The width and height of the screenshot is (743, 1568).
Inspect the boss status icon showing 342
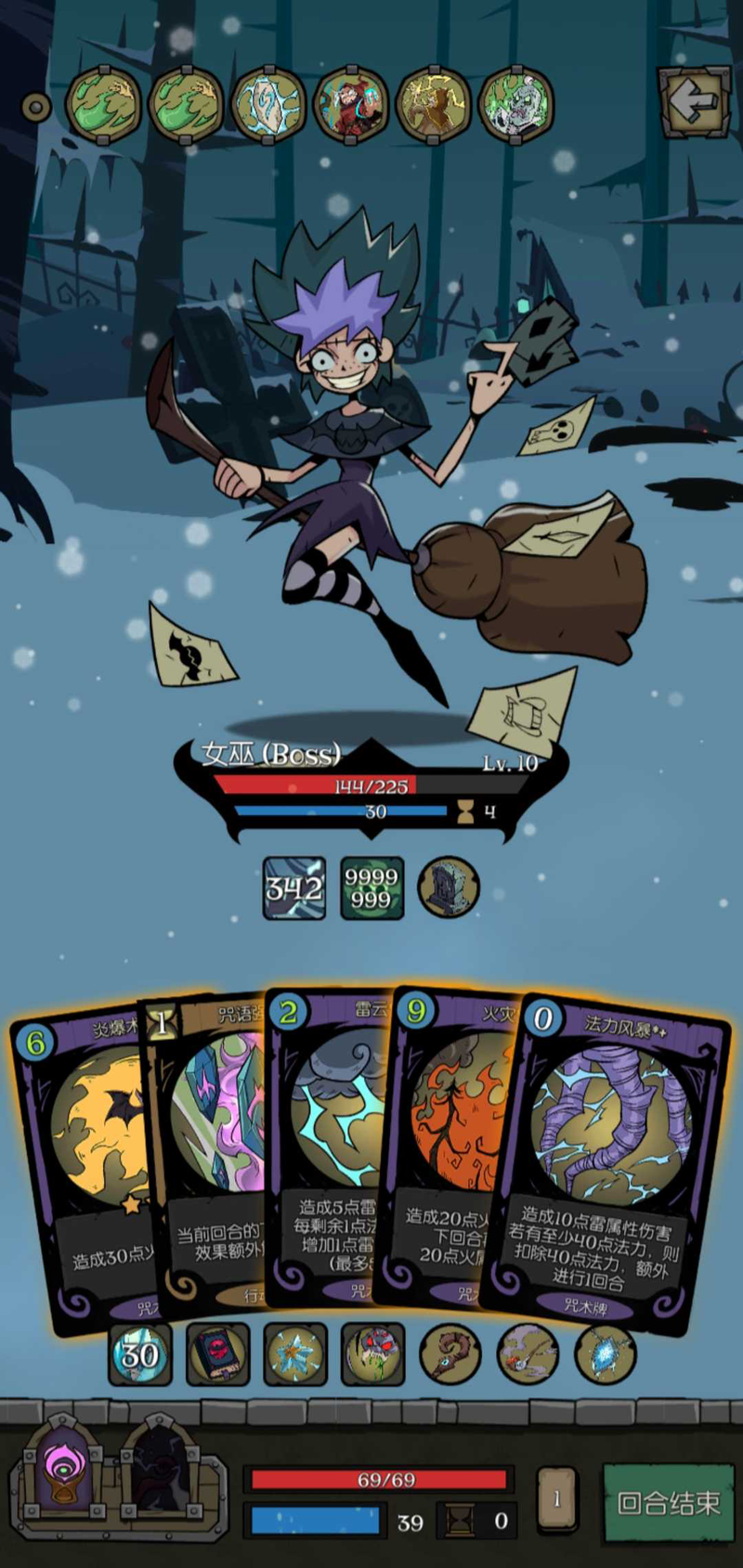294,888
